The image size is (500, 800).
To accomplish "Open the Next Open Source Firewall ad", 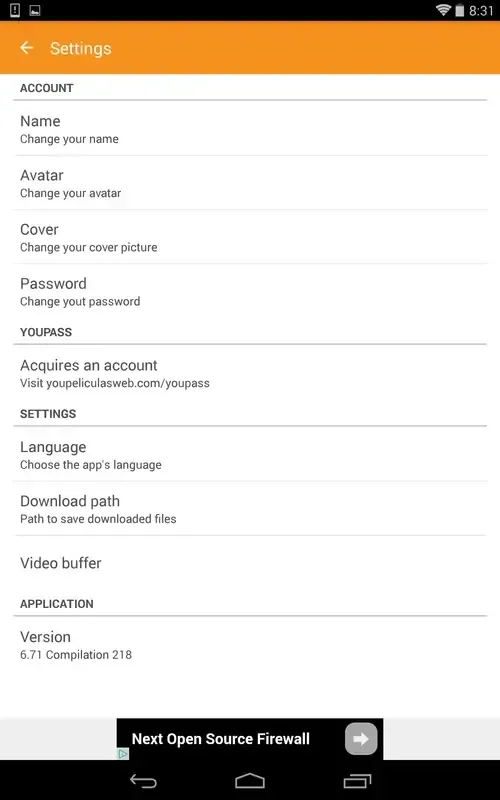I will click(x=250, y=739).
